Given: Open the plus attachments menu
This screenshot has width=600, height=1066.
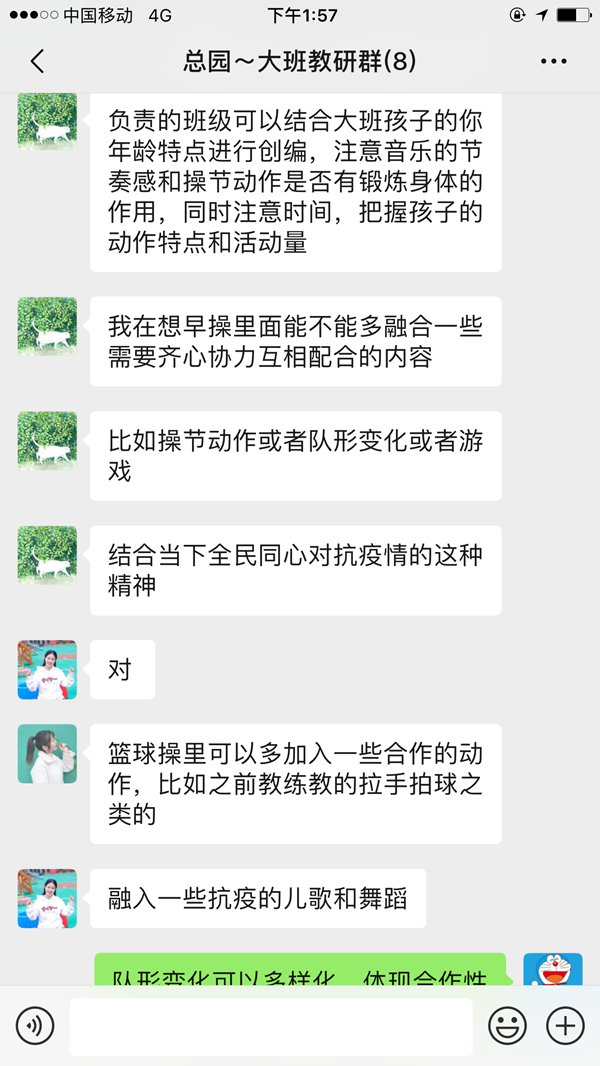Looking at the screenshot, I should tap(565, 1026).
